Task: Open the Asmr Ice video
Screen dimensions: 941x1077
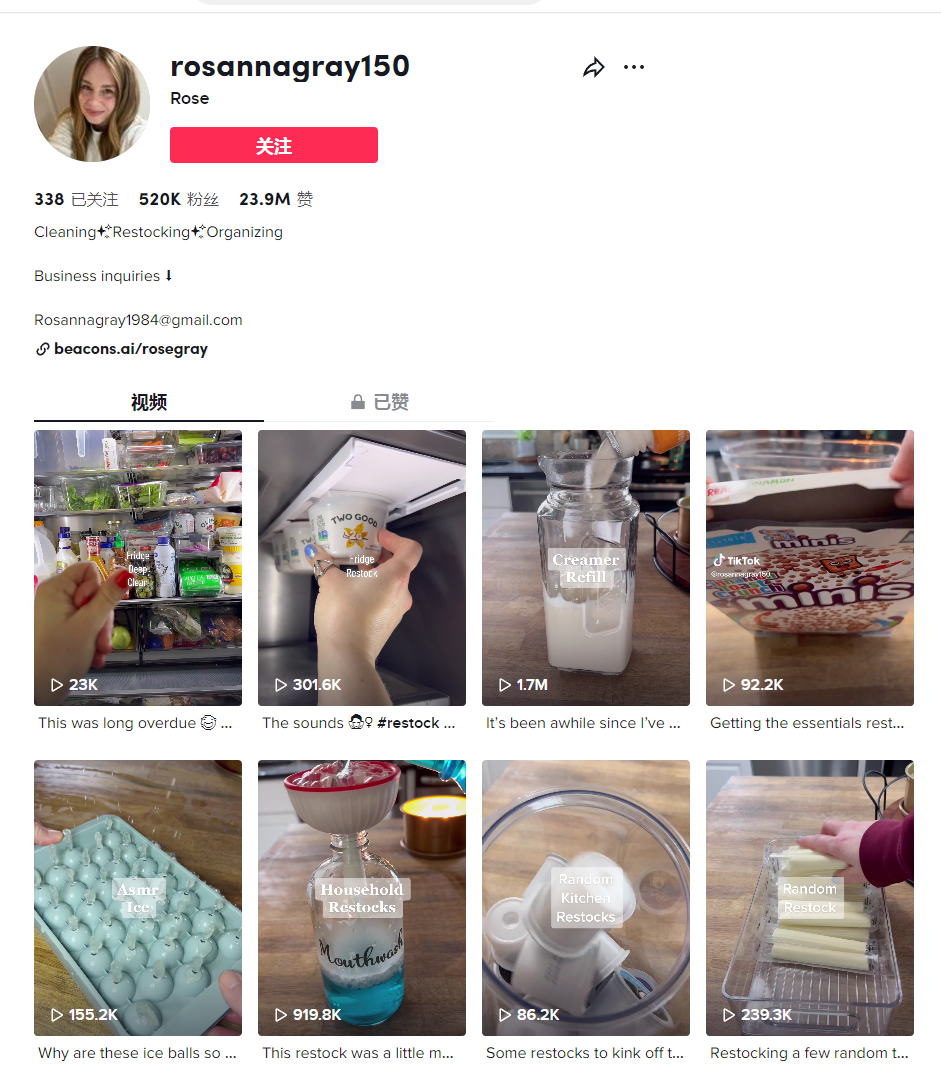Action: 138,897
